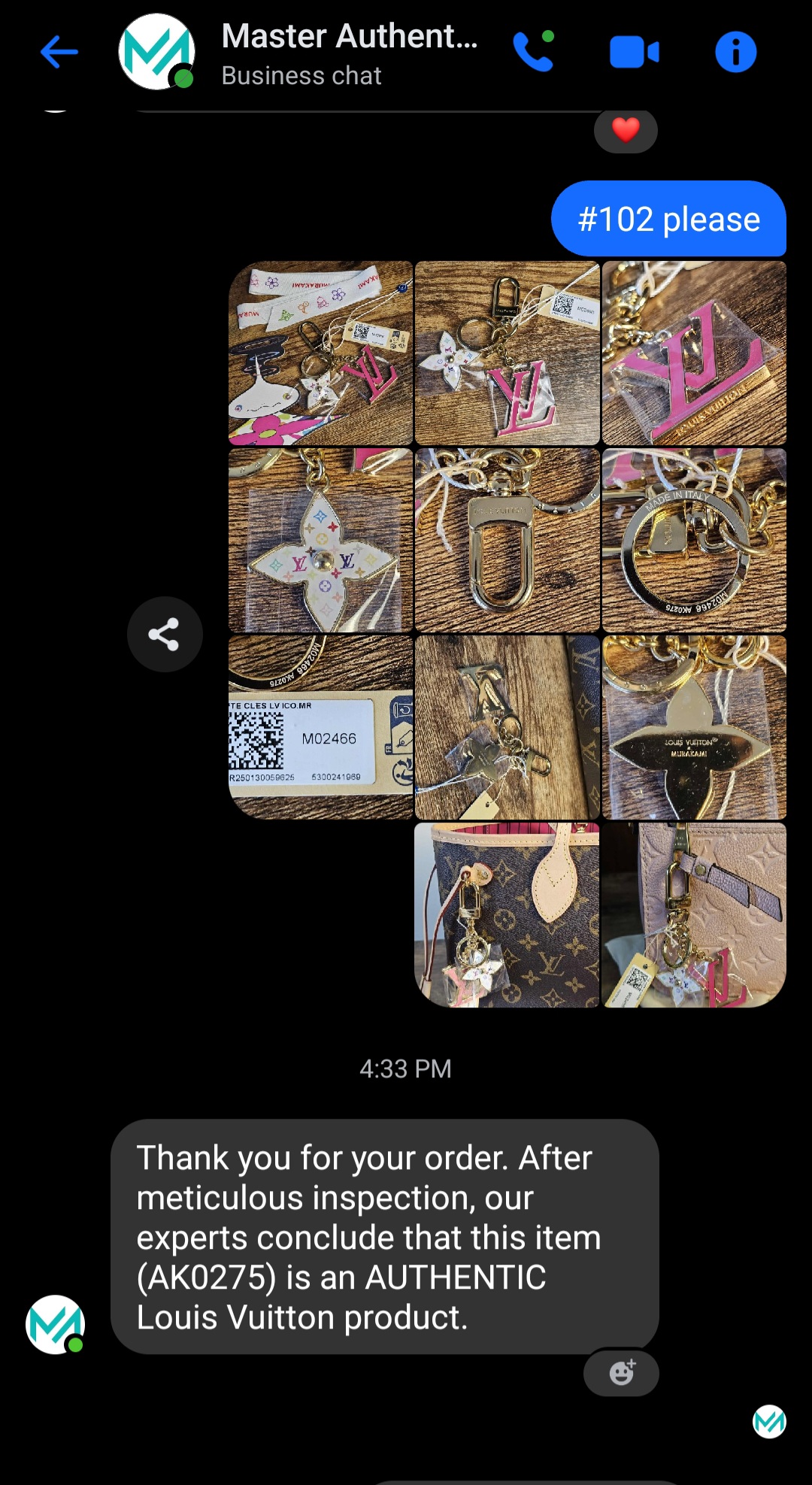Open the photo of the Made in Italy ring
The image size is (812, 1485).
point(694,541)
